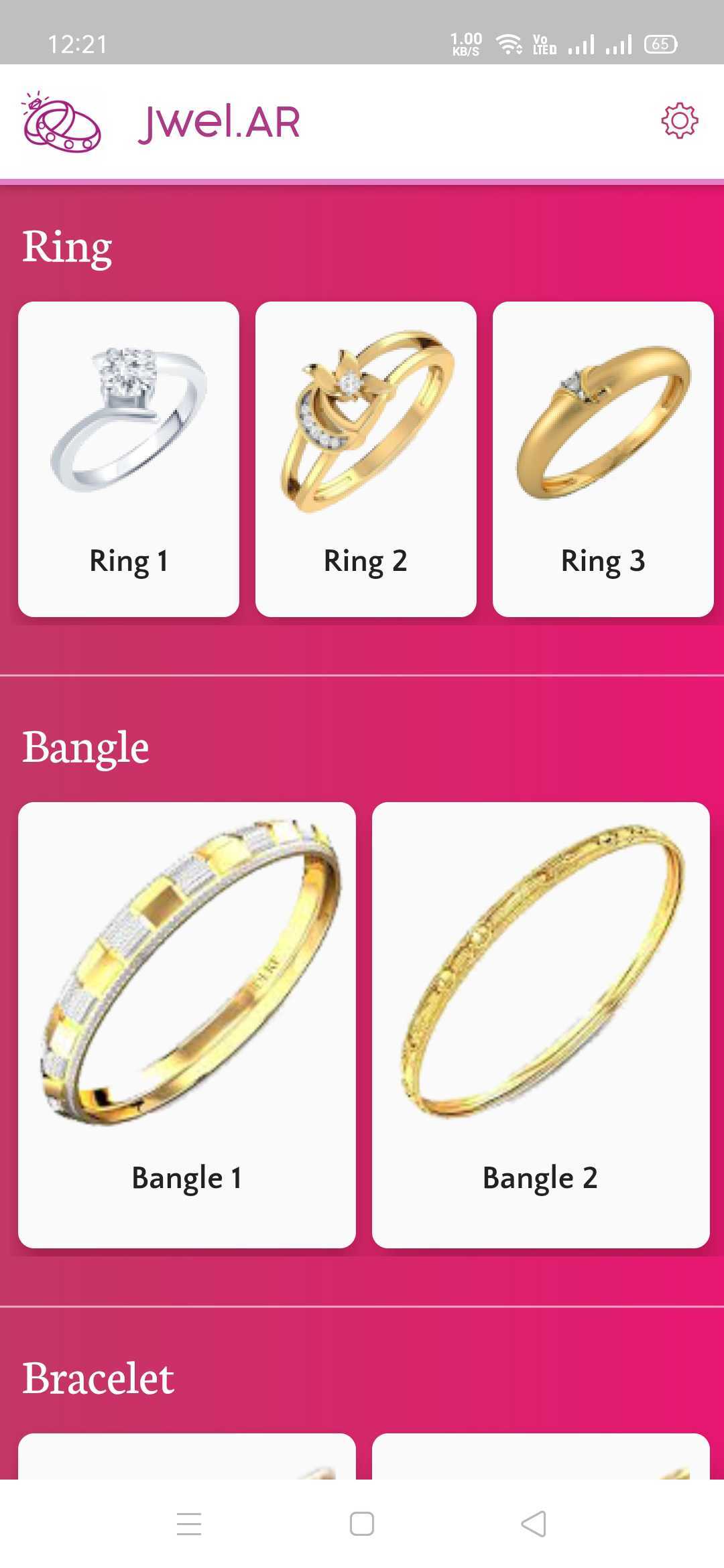This screenshot has width=724, height=1568.
Task: Select the Ring 1 card
Action: (129, 459)
